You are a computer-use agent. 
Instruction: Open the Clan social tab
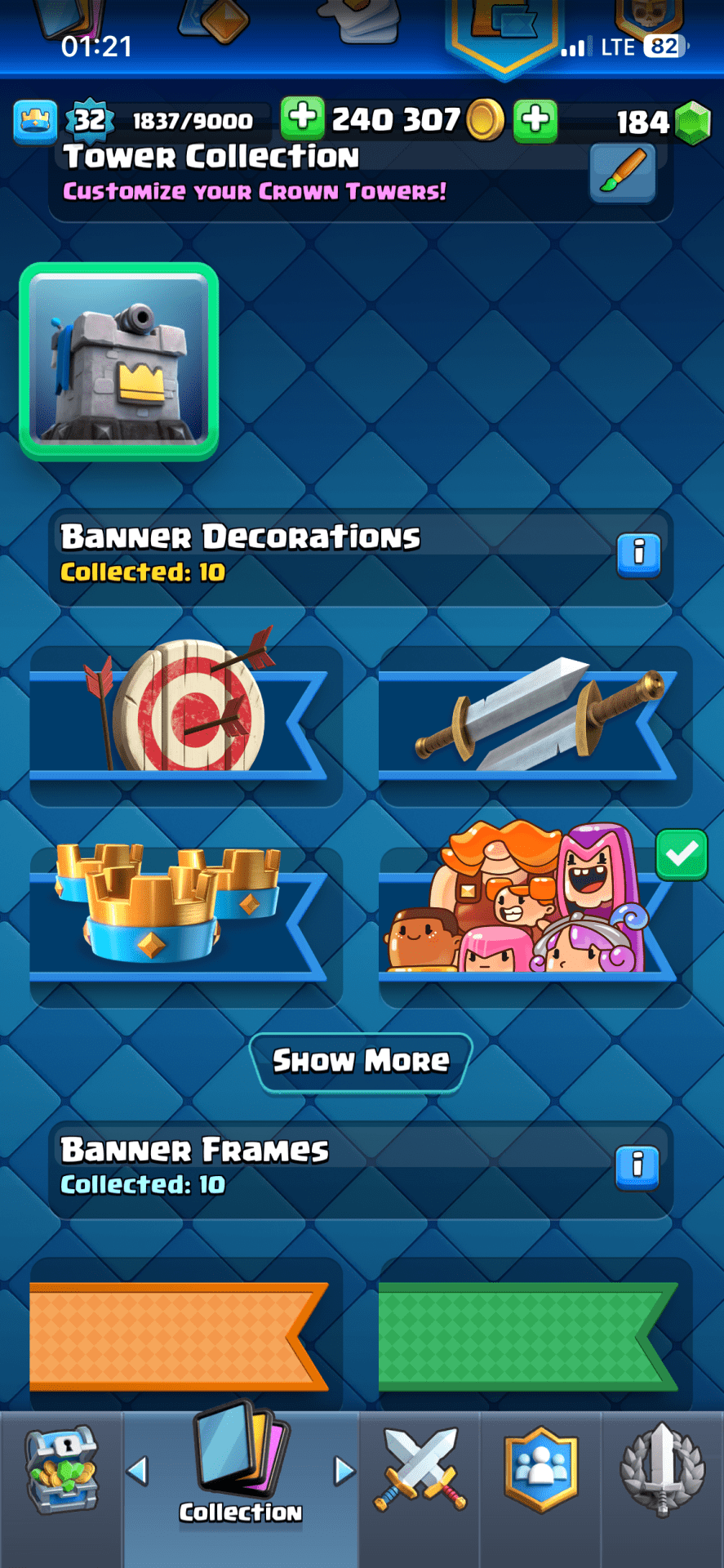click(x=541, y=1472)
